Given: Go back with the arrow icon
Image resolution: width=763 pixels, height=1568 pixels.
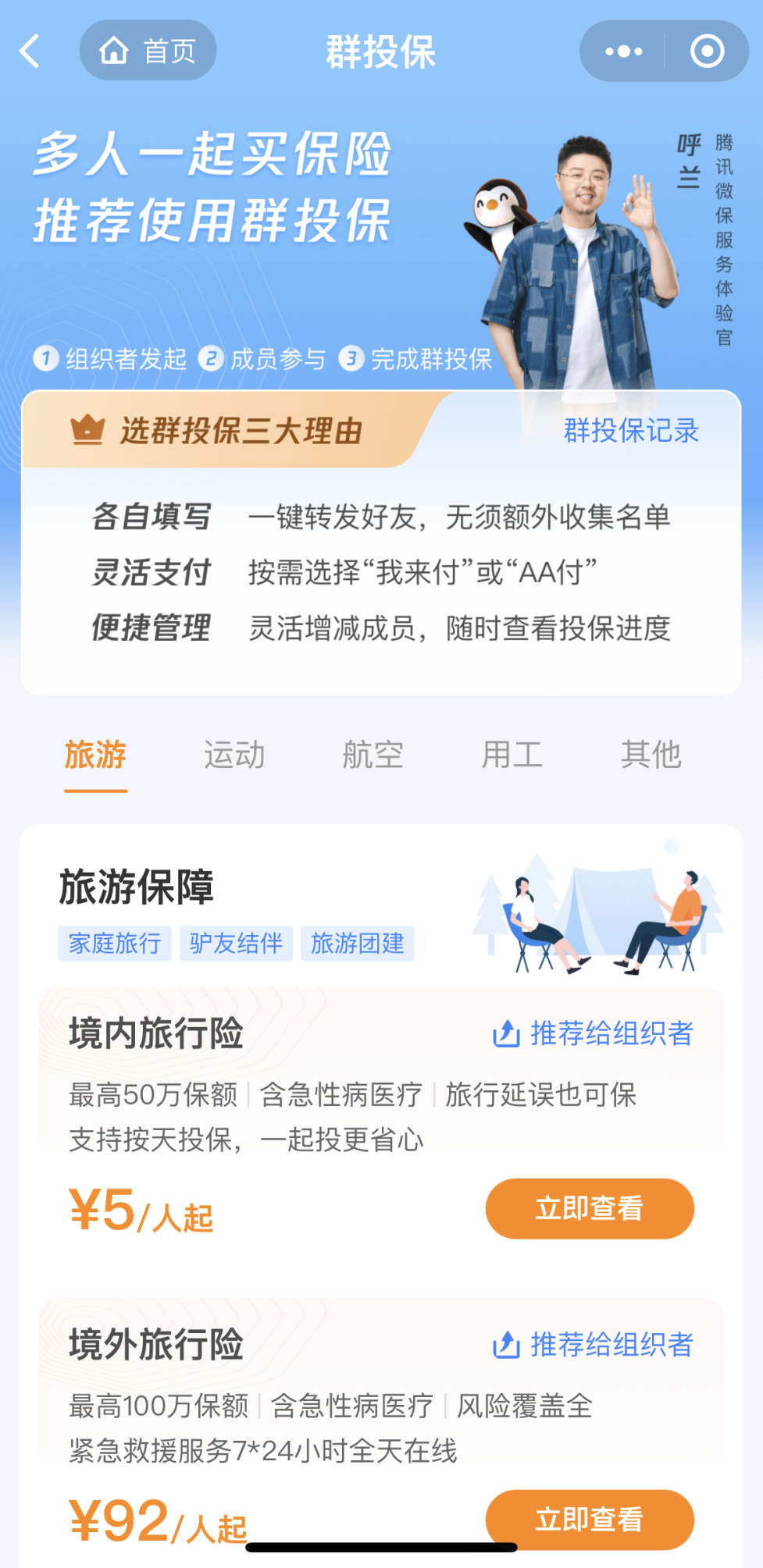Looking at the screenshot, I should pyautogui.click(x=30, y=52).
